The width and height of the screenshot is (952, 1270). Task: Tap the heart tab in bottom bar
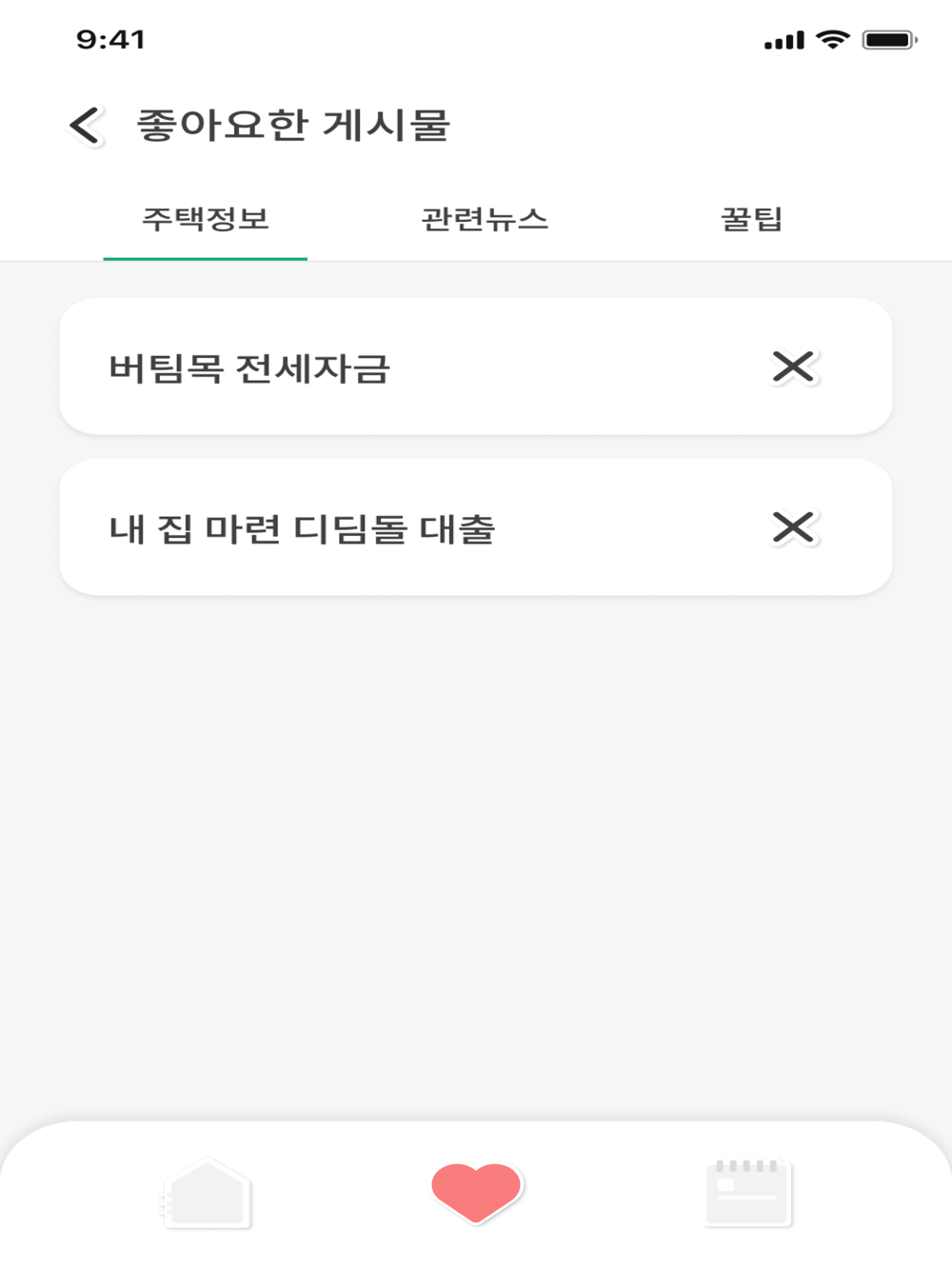click(476, 1192)
